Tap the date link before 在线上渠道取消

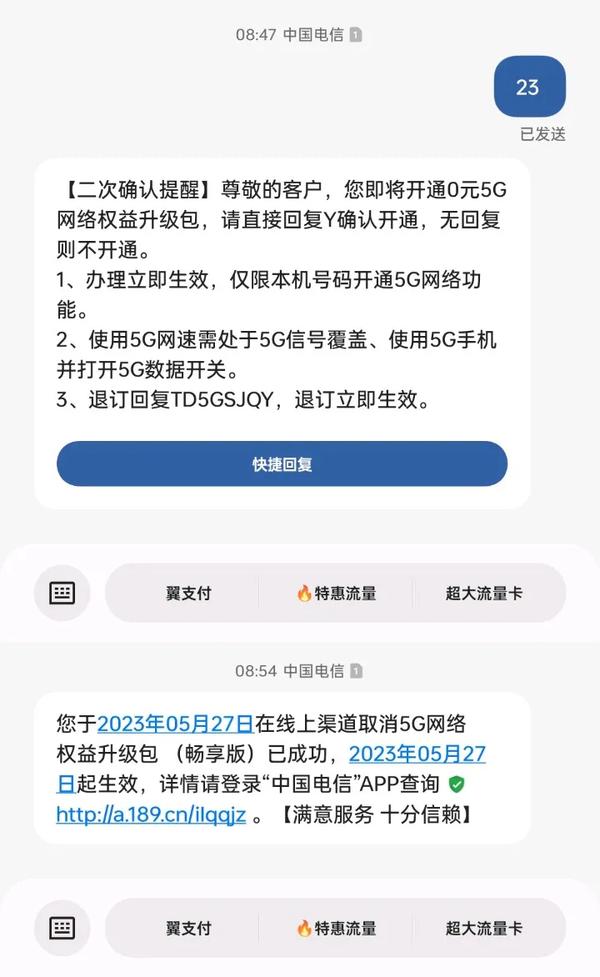[x=176, y=723]
